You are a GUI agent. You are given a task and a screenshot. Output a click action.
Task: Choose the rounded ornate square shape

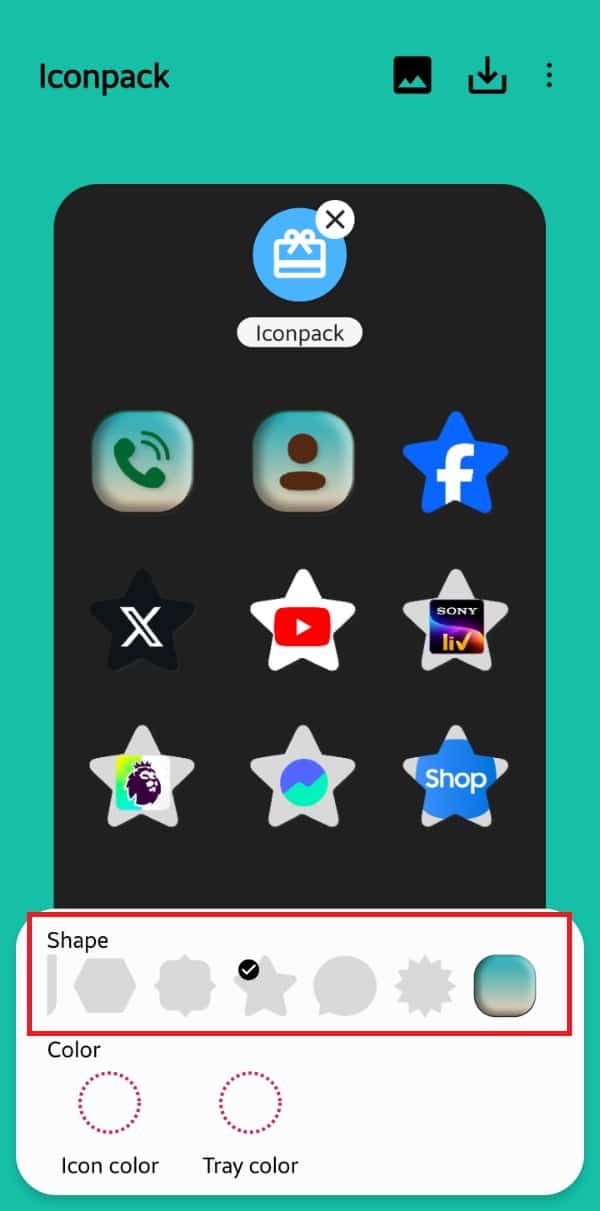pyautogui.click(x=185, y=986)
